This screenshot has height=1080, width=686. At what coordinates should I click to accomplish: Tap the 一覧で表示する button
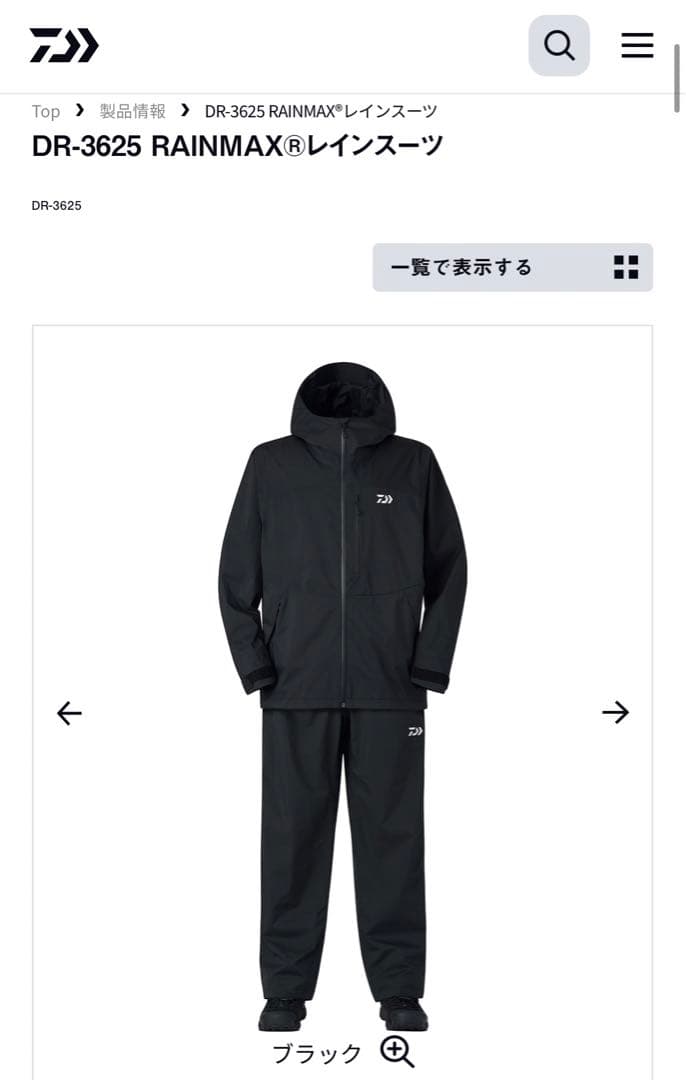tap(512, 267)
